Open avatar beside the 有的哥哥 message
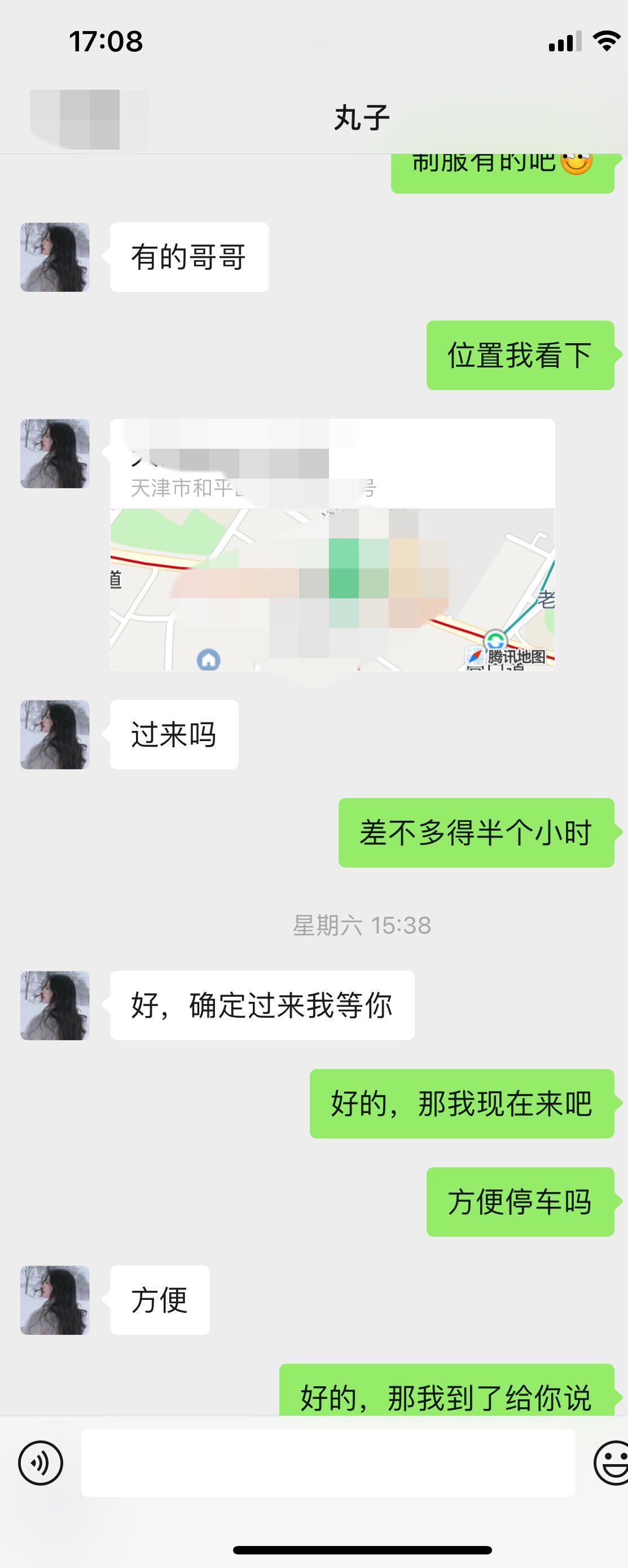The width and height of the screenshot is (628, 1568). click(x=55, y=257)
